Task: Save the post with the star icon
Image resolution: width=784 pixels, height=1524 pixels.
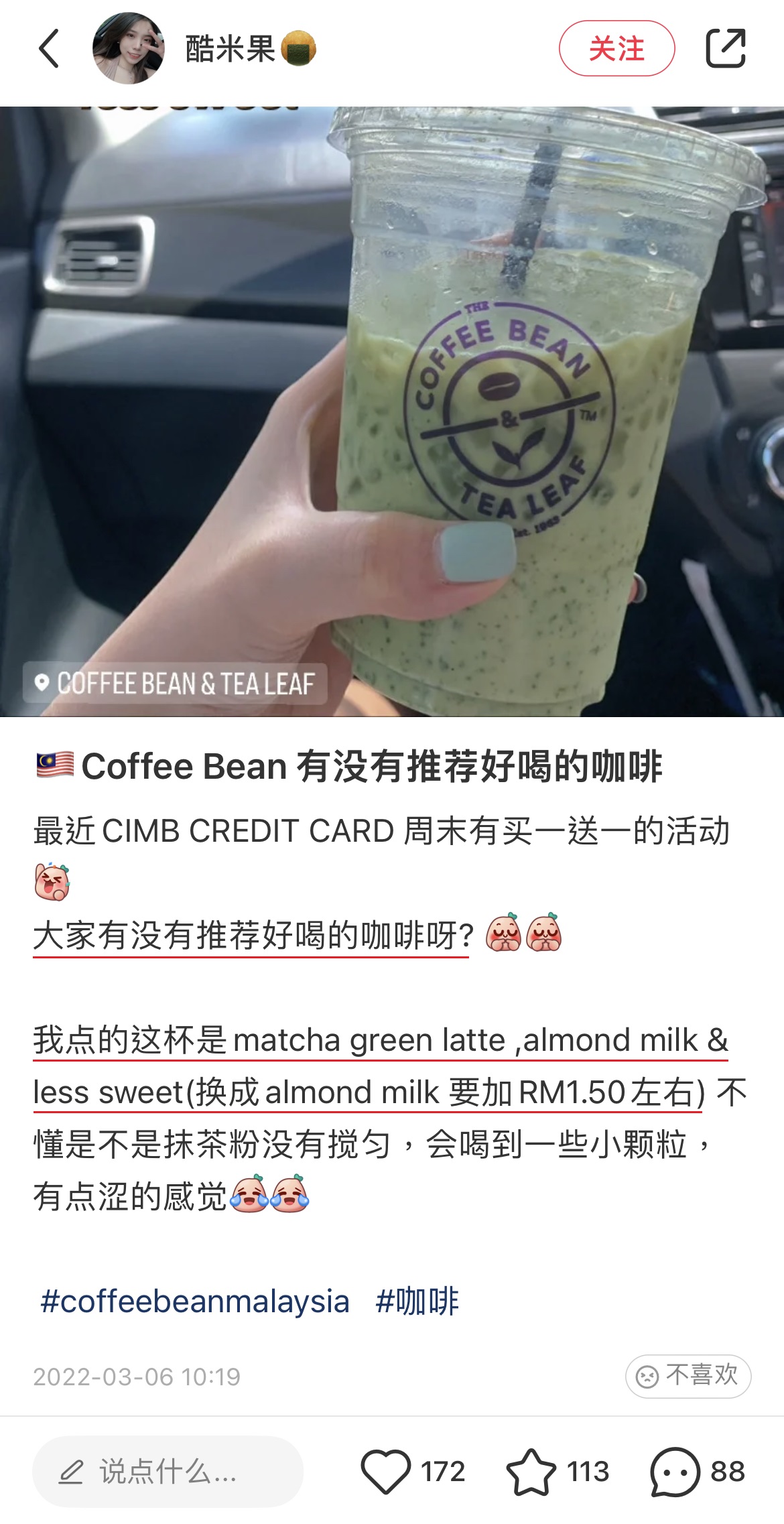Action: pos(531,1472)
